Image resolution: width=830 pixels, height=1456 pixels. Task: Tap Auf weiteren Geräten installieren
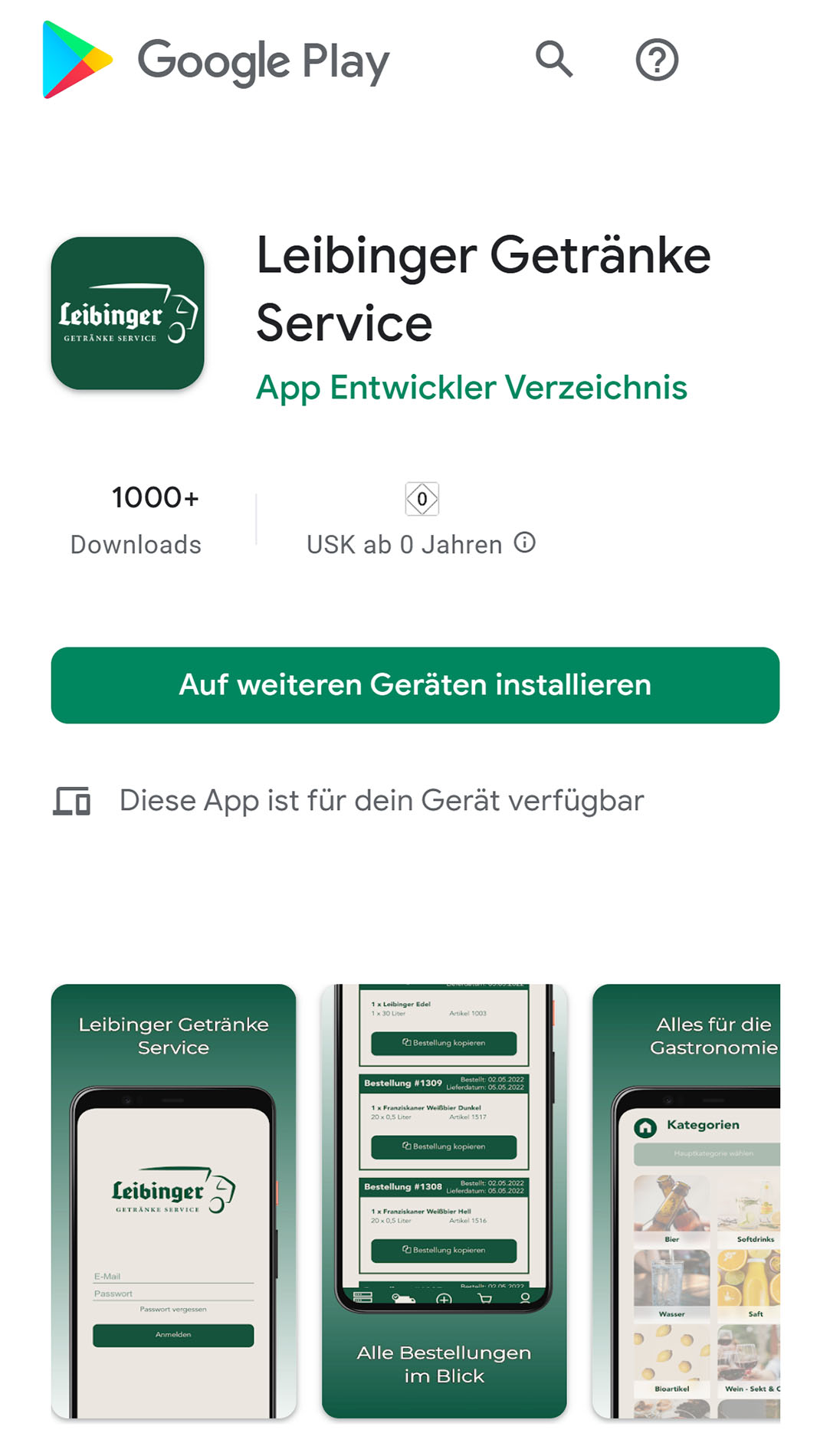(415, 685)
